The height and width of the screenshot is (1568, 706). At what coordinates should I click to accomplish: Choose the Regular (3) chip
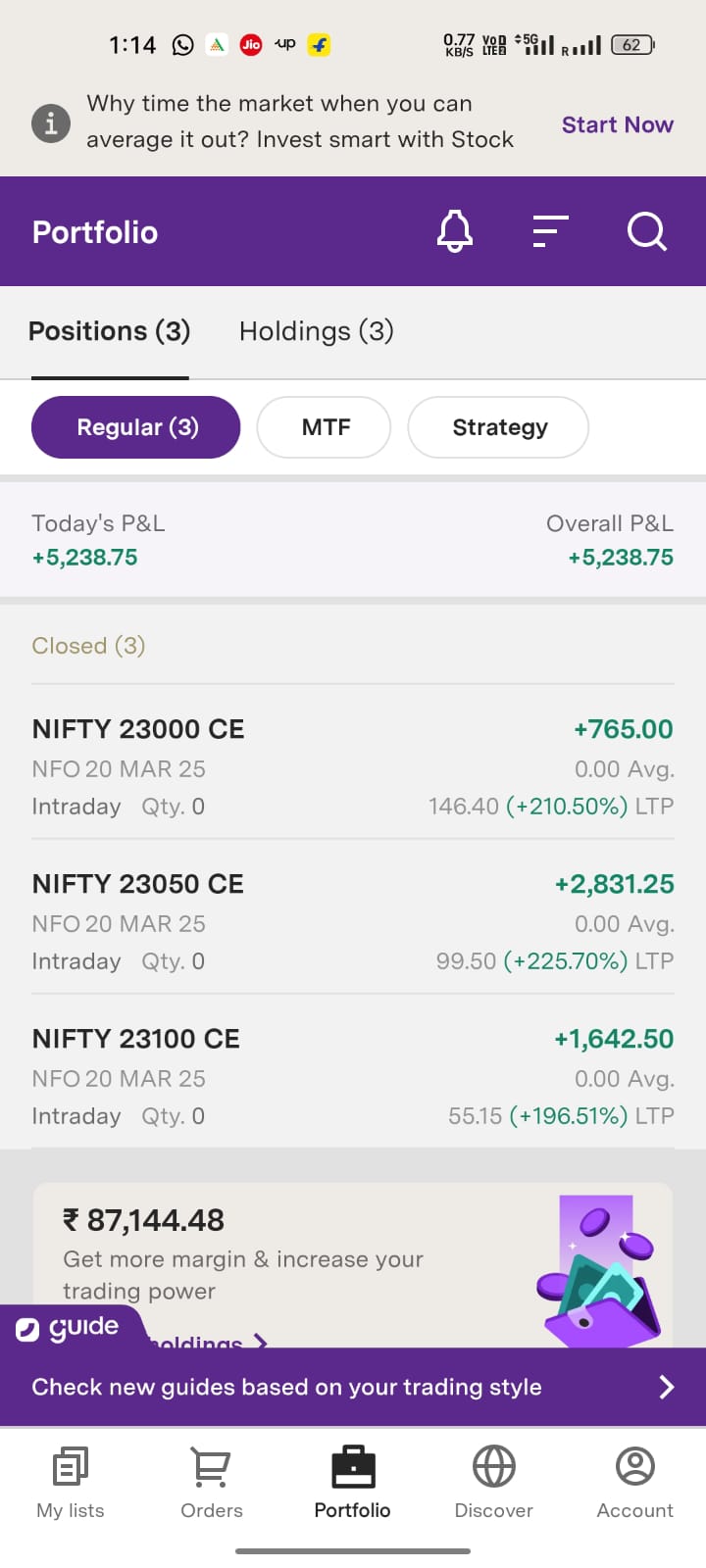point(136,427)
